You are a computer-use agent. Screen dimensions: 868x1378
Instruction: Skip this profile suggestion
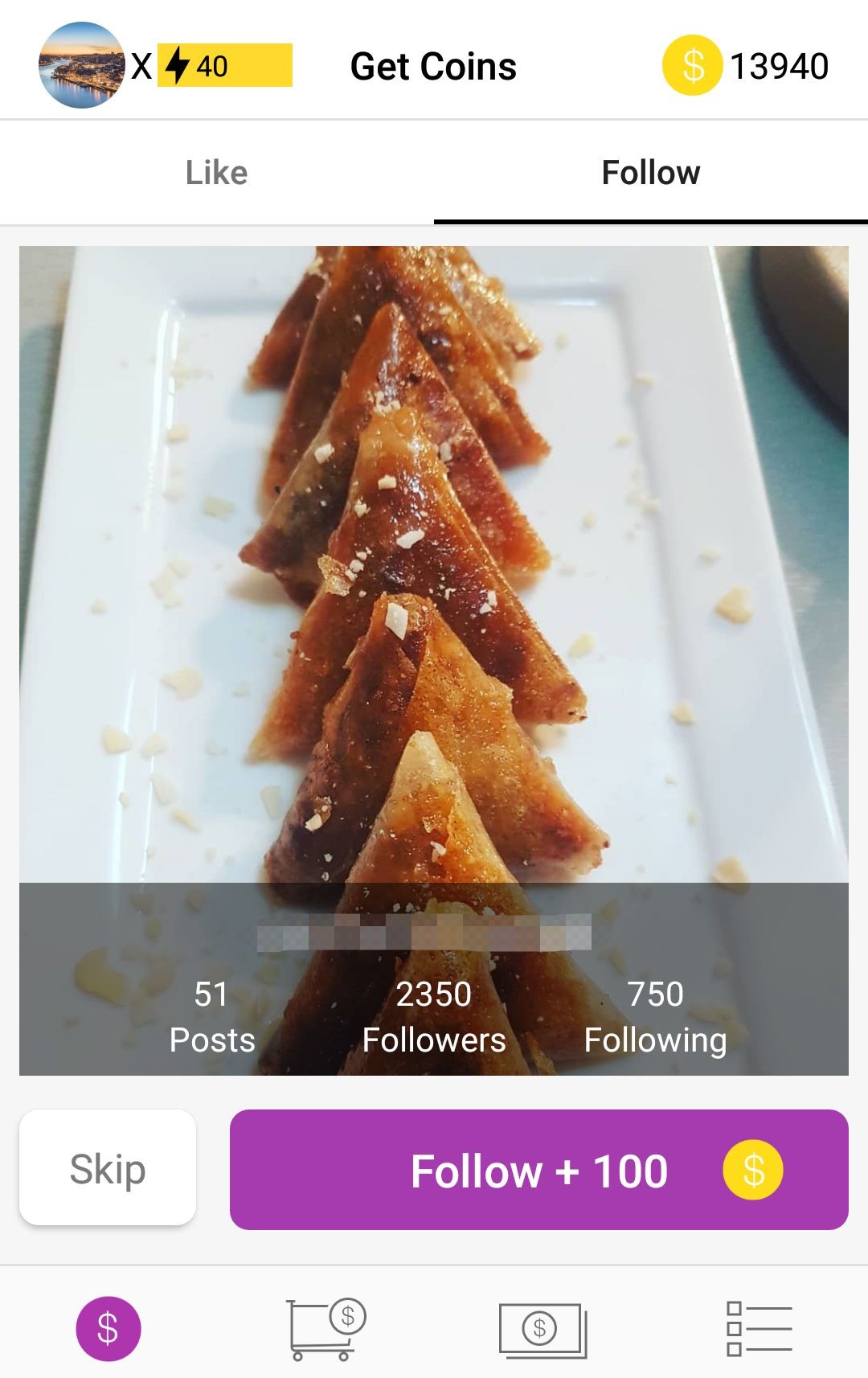[108, 1168]
